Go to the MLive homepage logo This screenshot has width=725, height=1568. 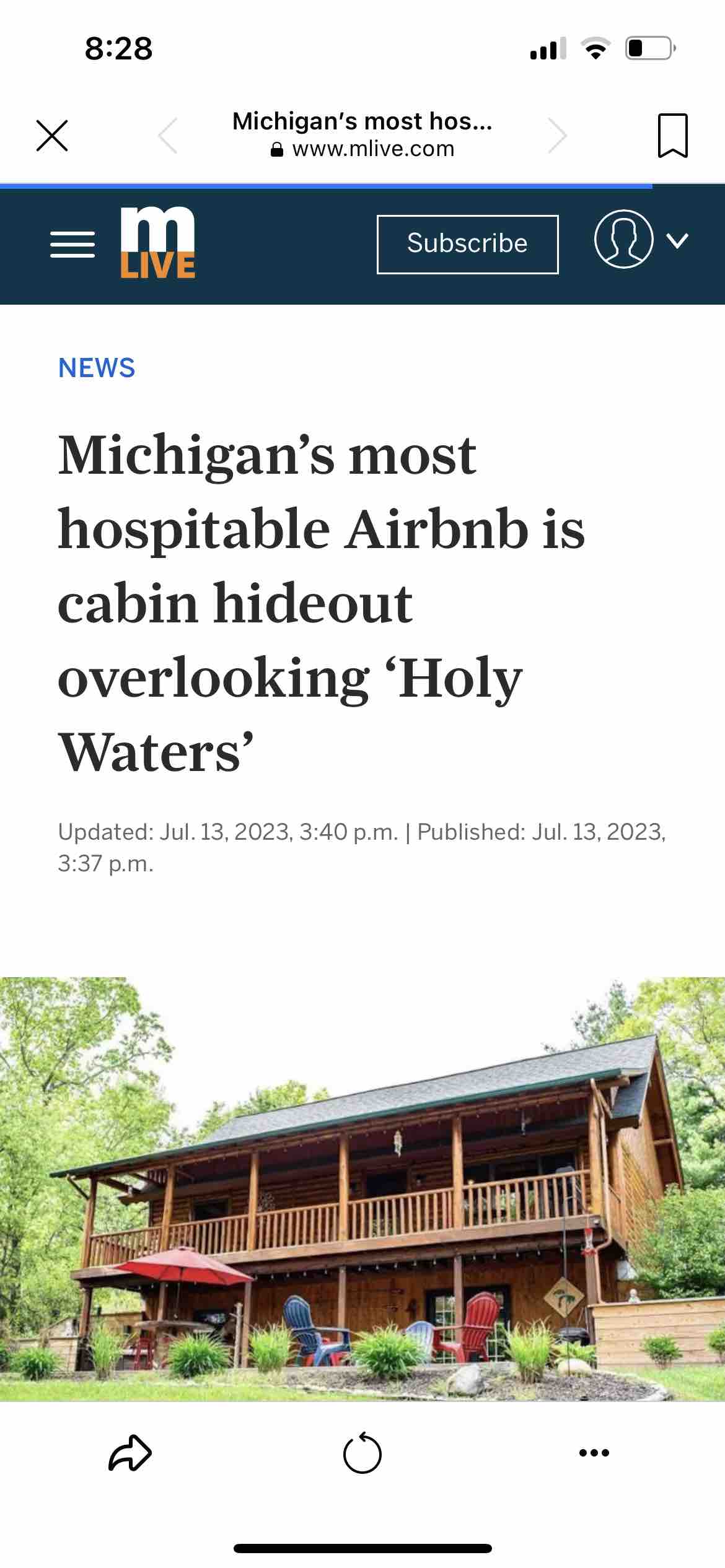(158, 243)
